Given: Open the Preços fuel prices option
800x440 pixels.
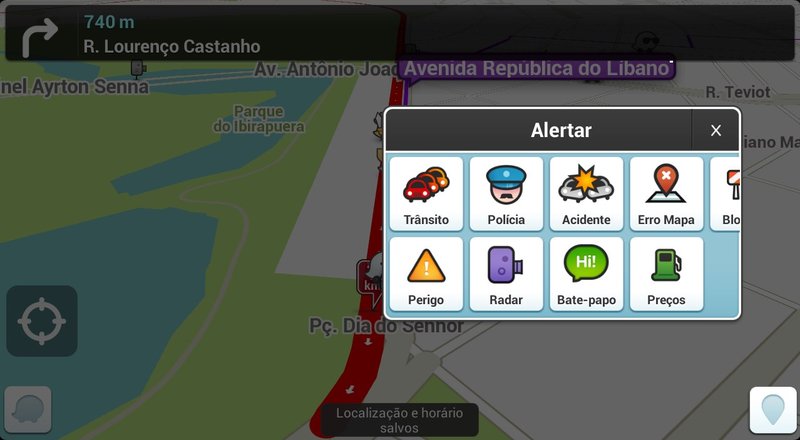Looking at the screenshot, I should pyautogui.click(x=666, y=274).
